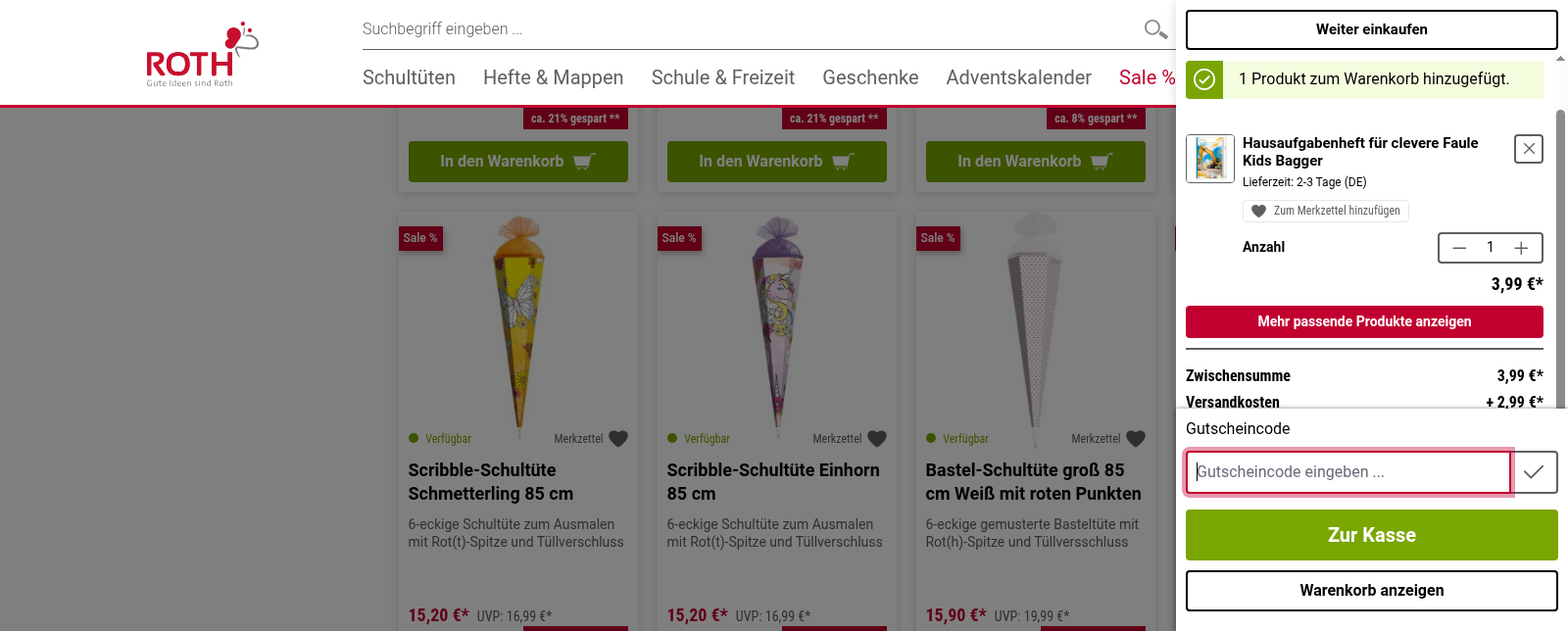Open the Sale % section

tap(1146, 77)
